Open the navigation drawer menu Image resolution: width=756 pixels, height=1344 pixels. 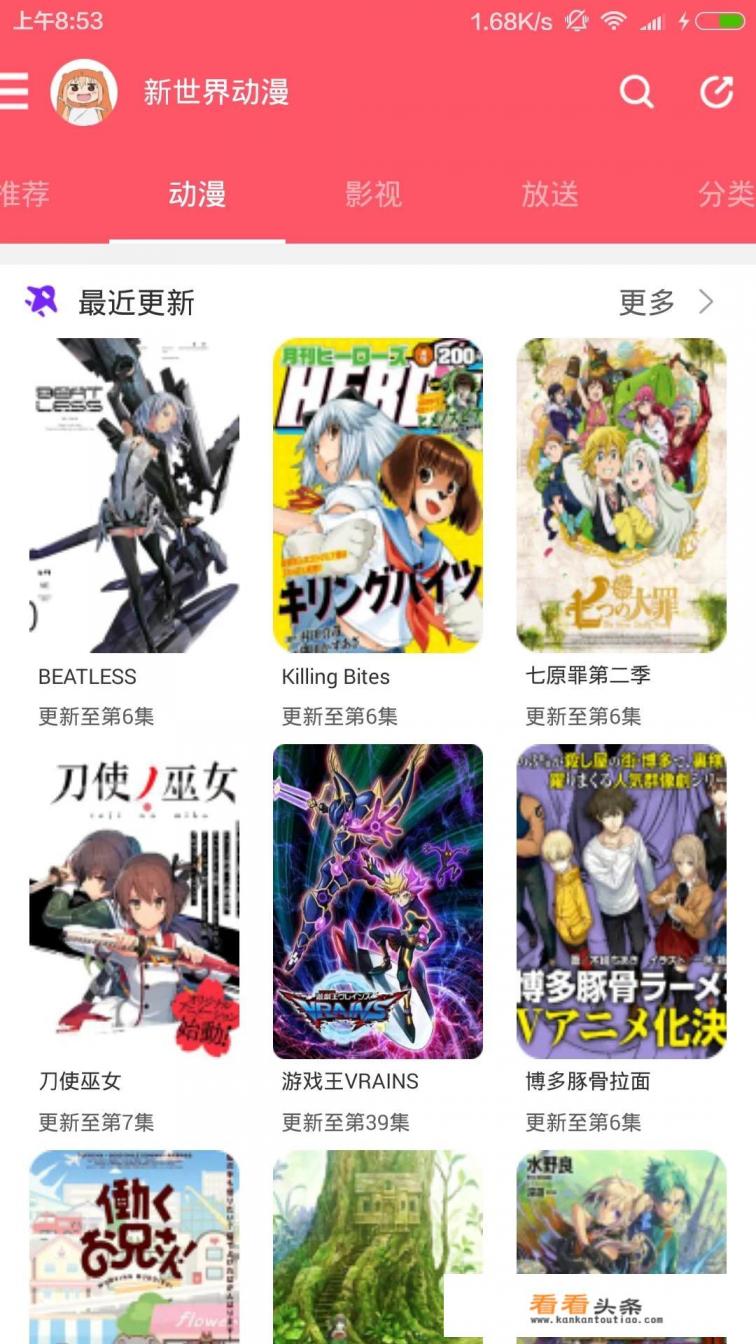[15, 90]
